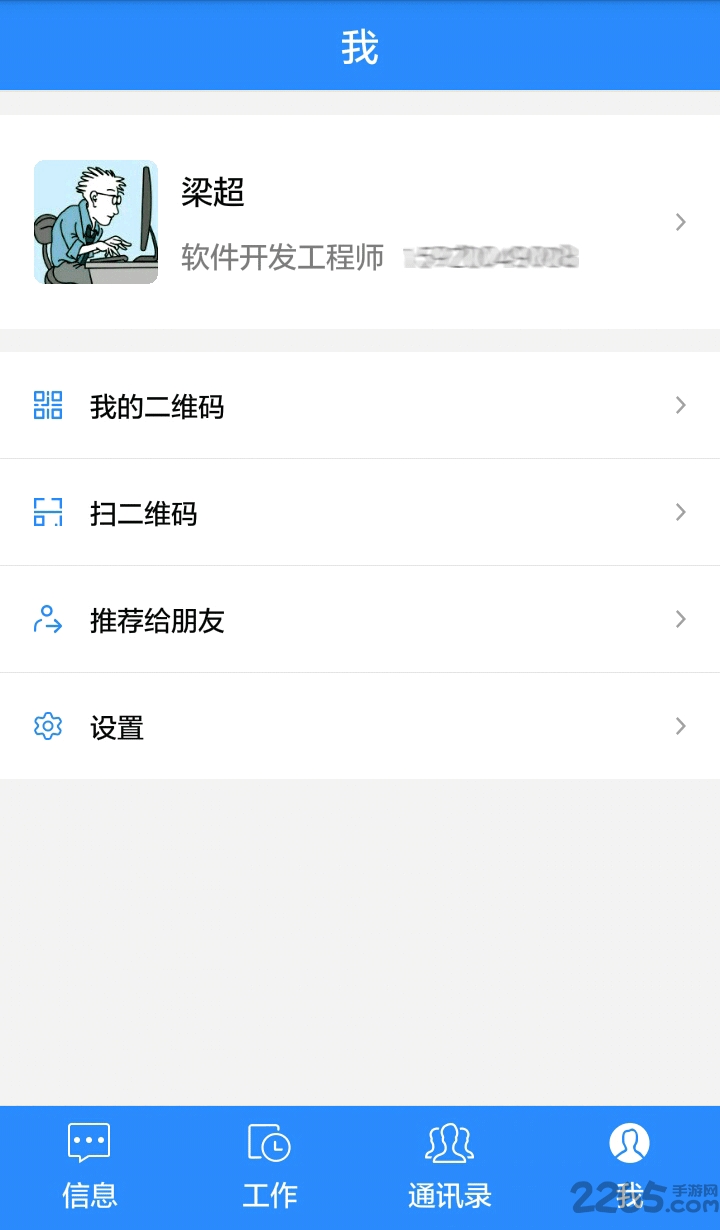Open my QR code via the QR icon
720x1230 pixels.
click(x=47, y=405)
